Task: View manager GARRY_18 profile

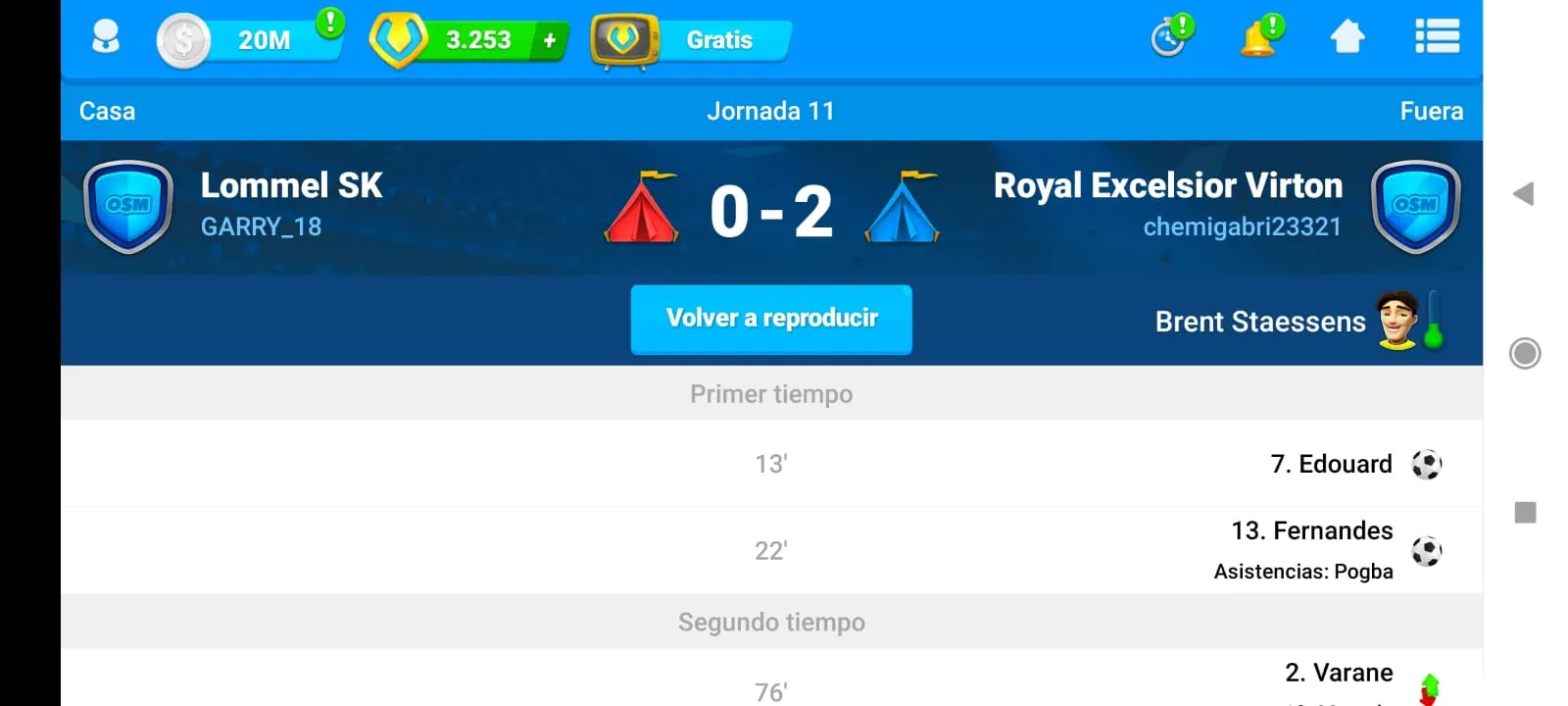Action: tap(261, 227)
